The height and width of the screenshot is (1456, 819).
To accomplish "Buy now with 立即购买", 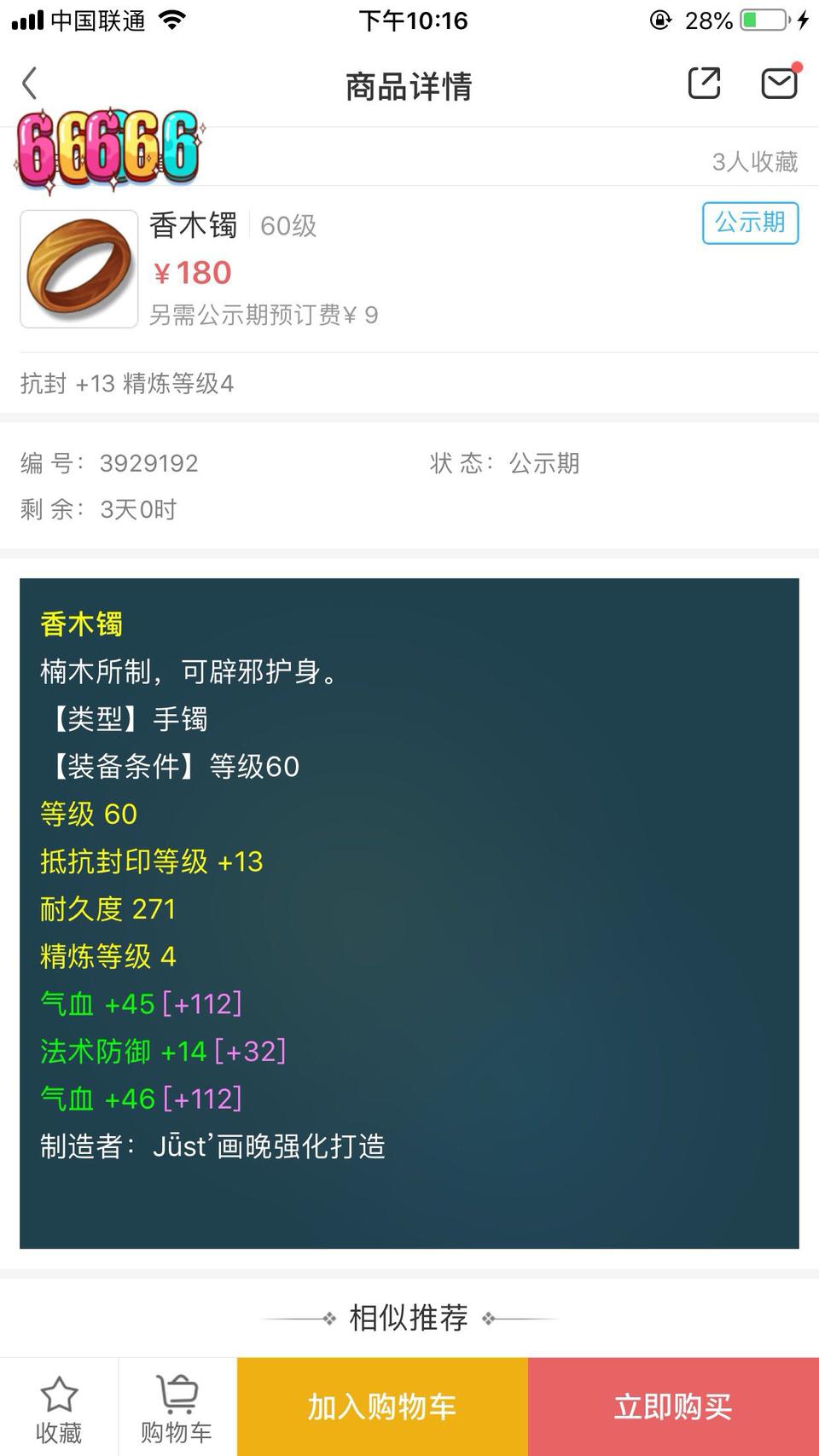I will pos(673,1407).
